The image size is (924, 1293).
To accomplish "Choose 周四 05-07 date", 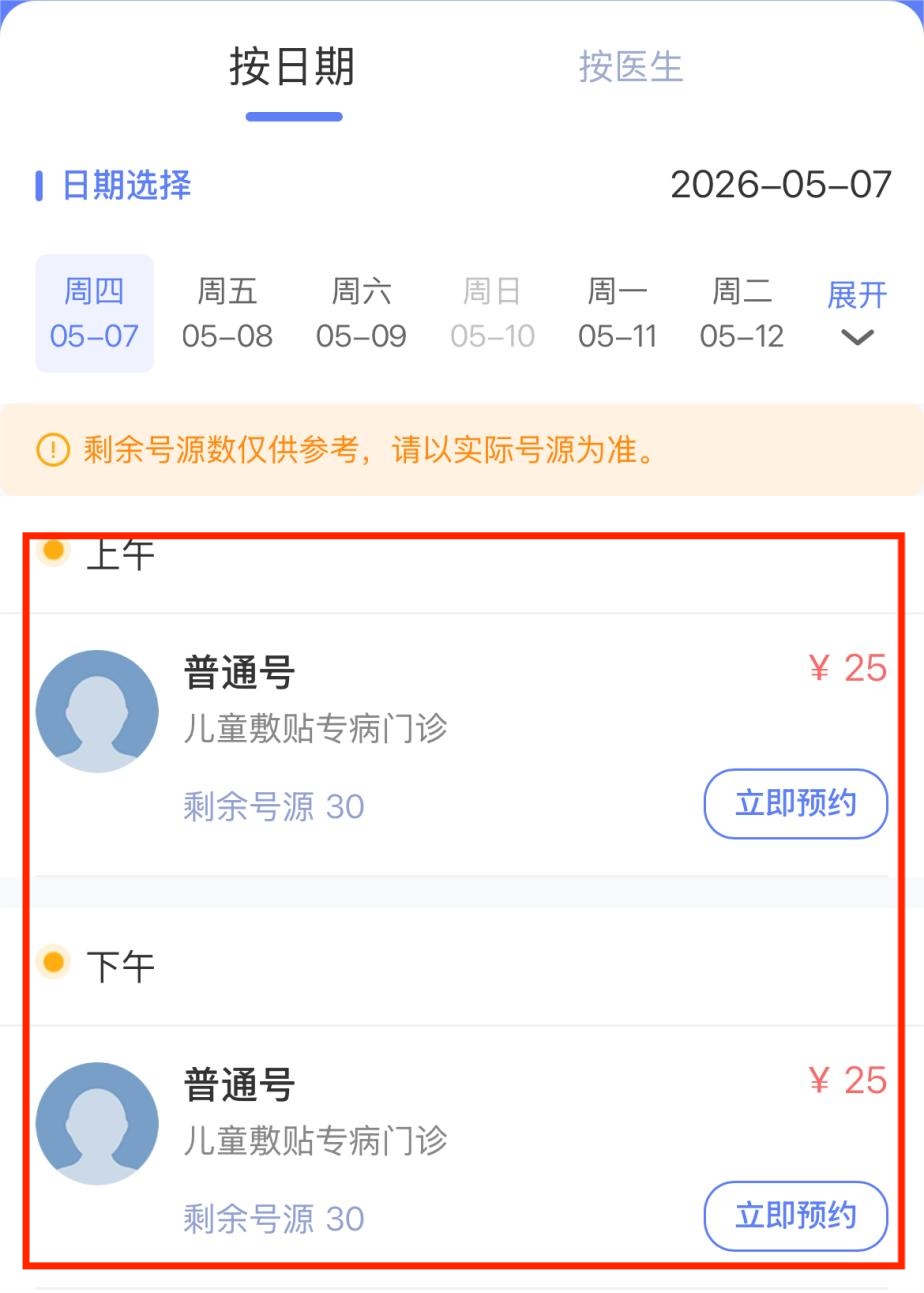I will click(94, 313).
